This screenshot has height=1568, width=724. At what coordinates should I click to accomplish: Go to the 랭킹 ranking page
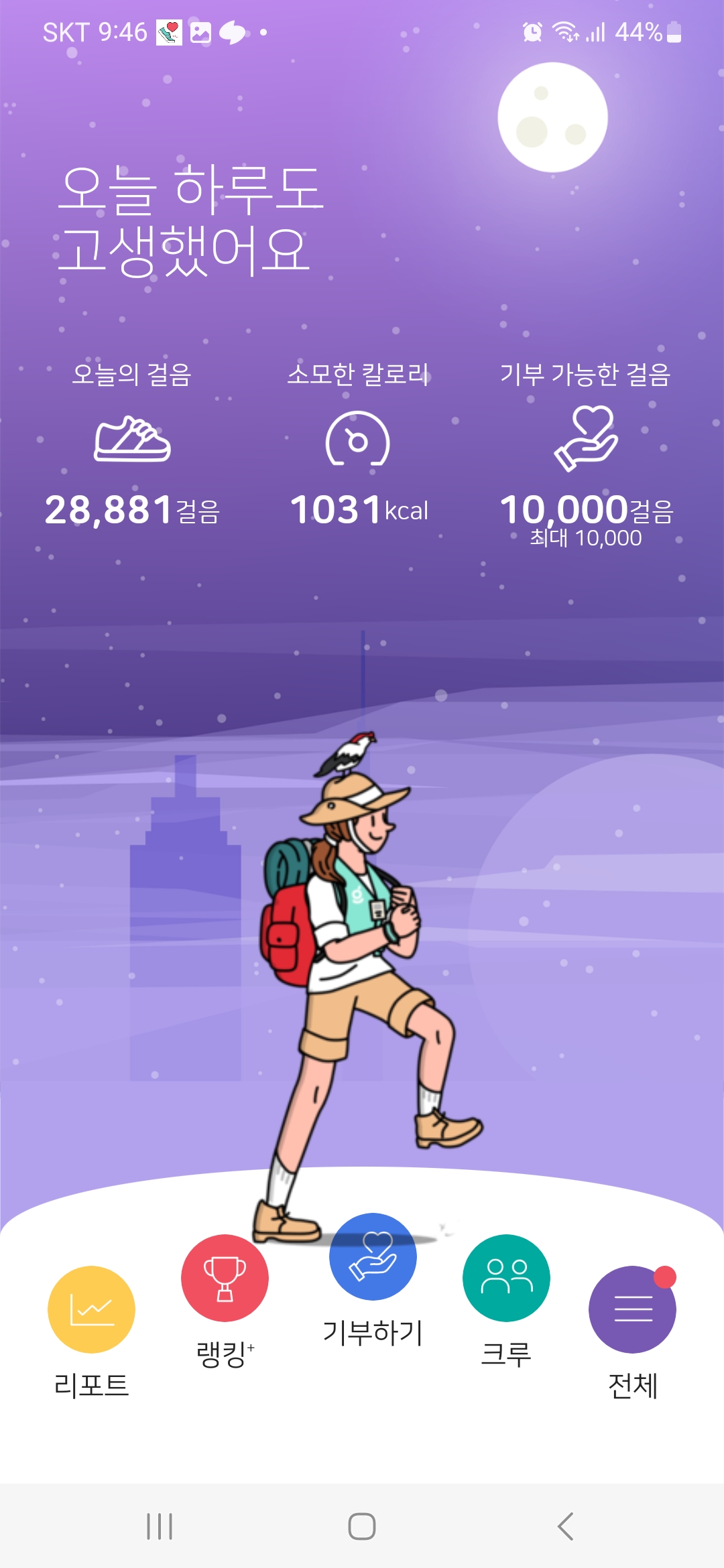pos(225,1278)
